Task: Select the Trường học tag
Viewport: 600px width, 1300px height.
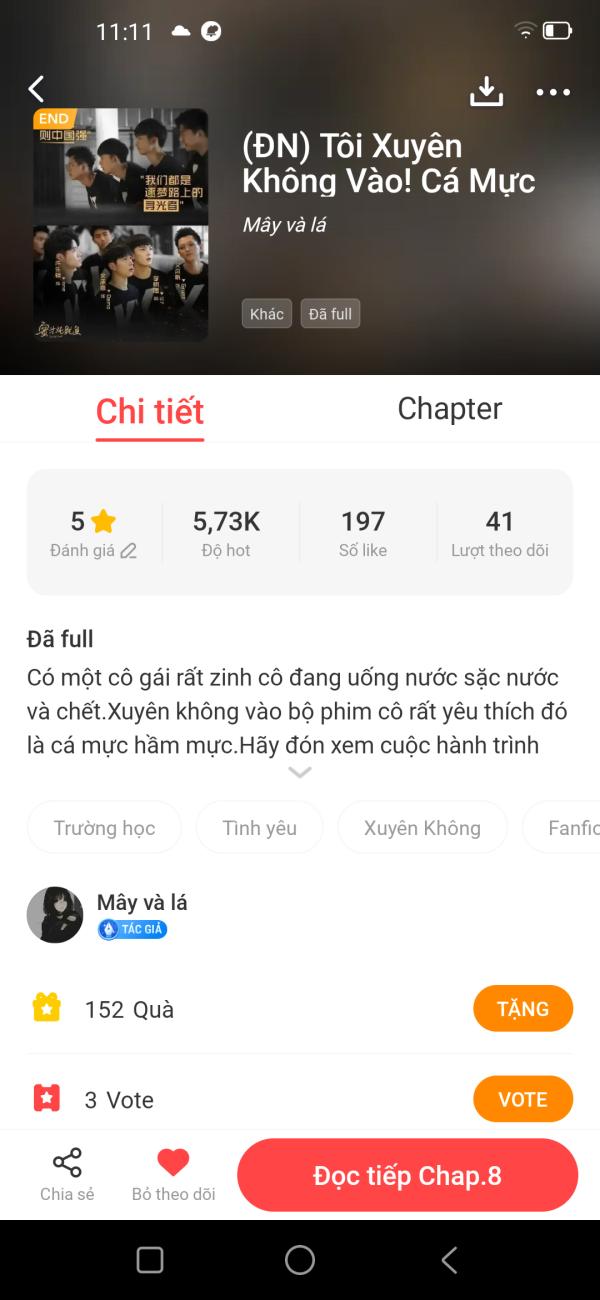Action: click(x=104, y=828)
